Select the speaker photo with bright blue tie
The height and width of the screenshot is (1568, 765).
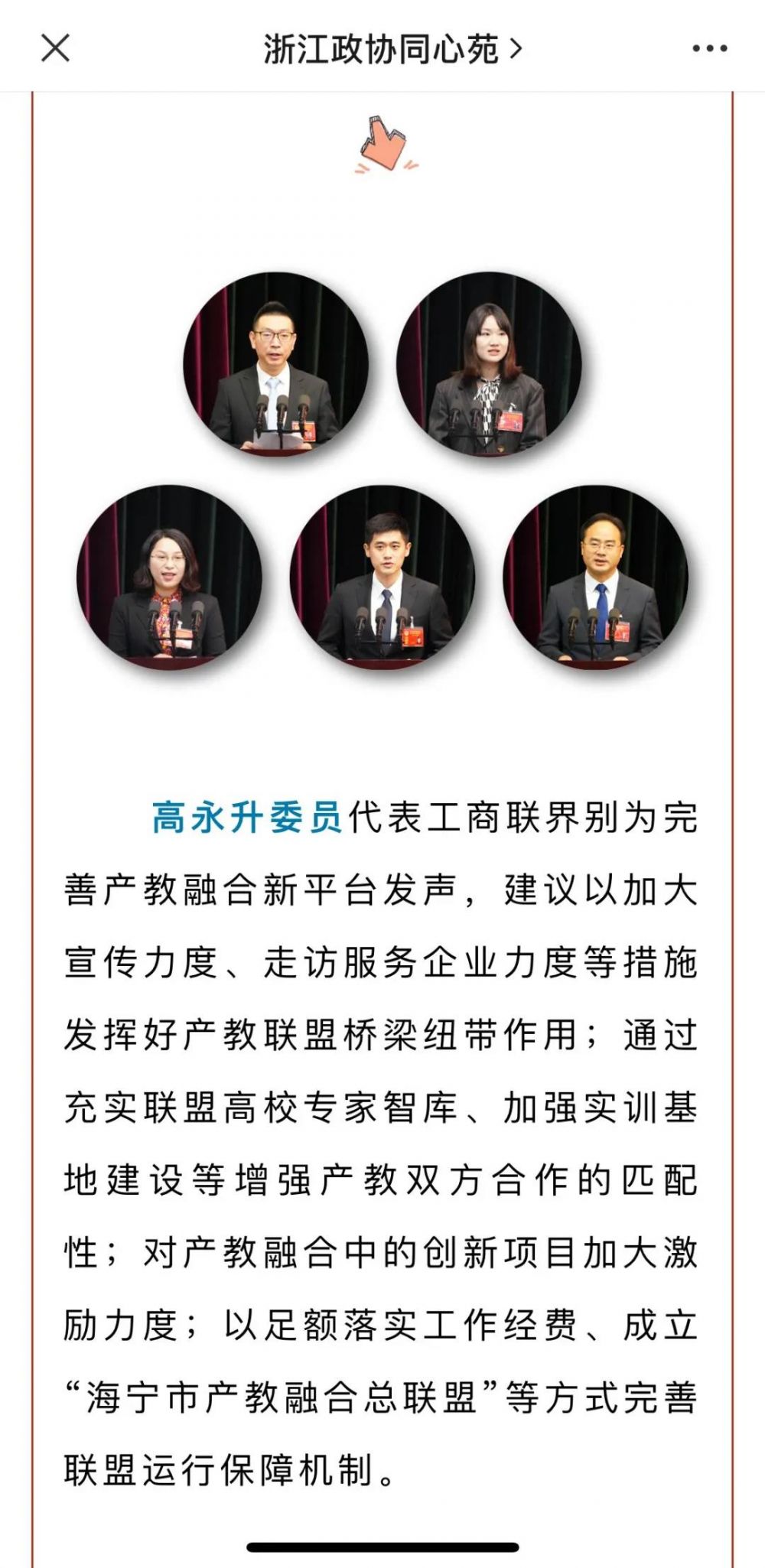pyautogui.click(x=596, y=579)
